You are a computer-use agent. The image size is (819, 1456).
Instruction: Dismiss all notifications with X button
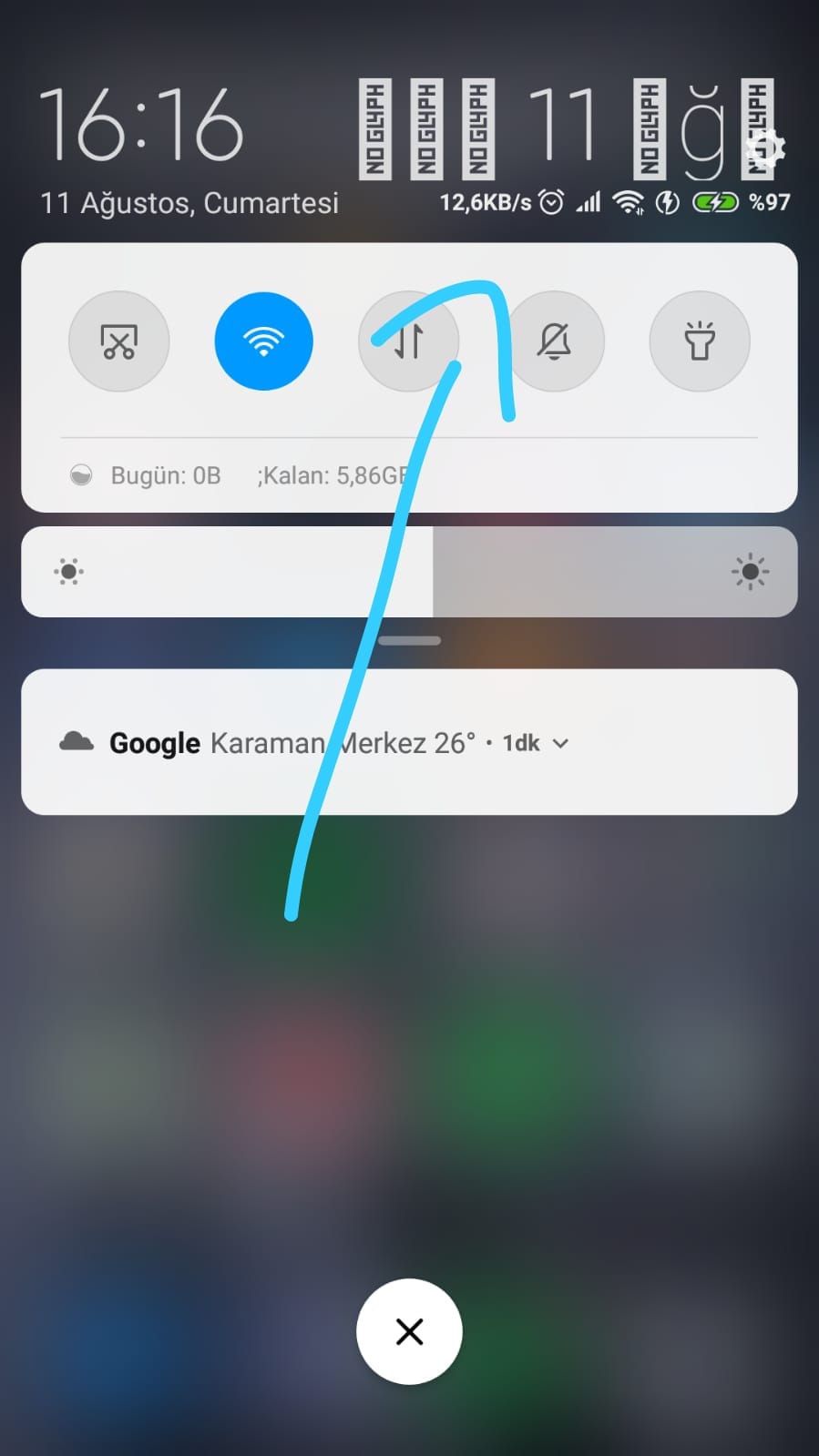(409, 1331)
